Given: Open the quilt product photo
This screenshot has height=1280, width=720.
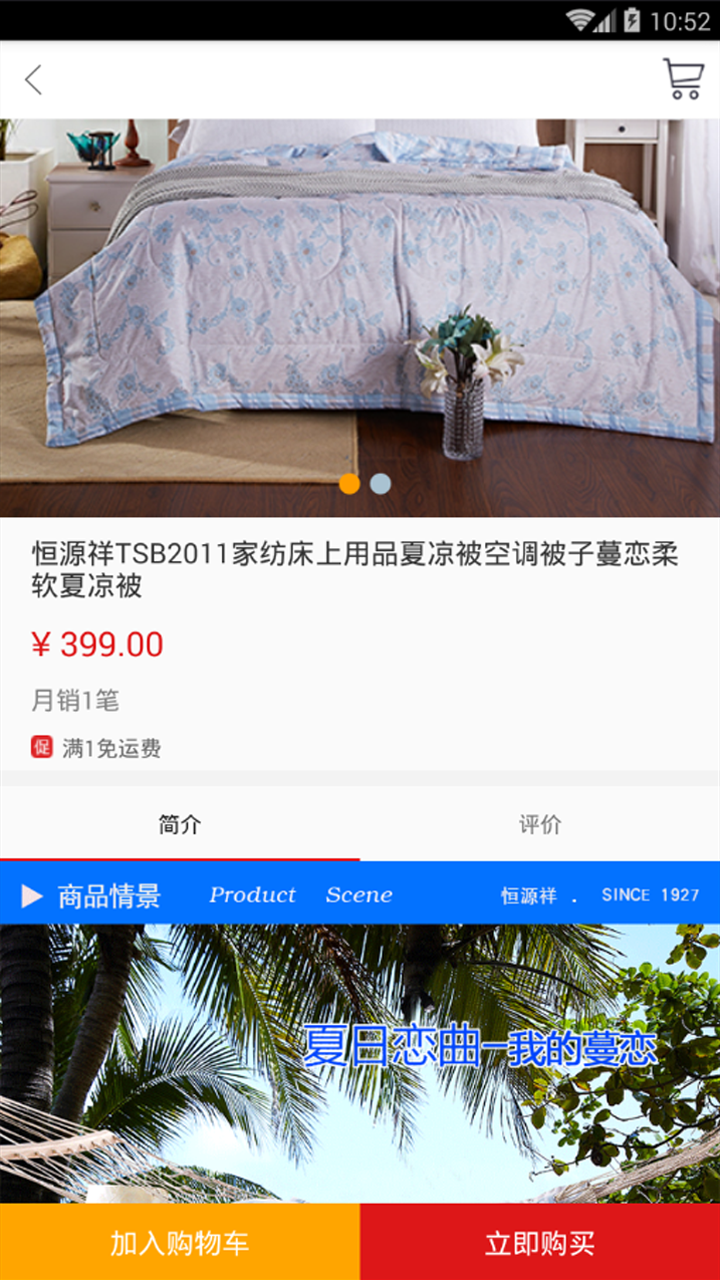Looking at the screenshot, I should (360, 300).
